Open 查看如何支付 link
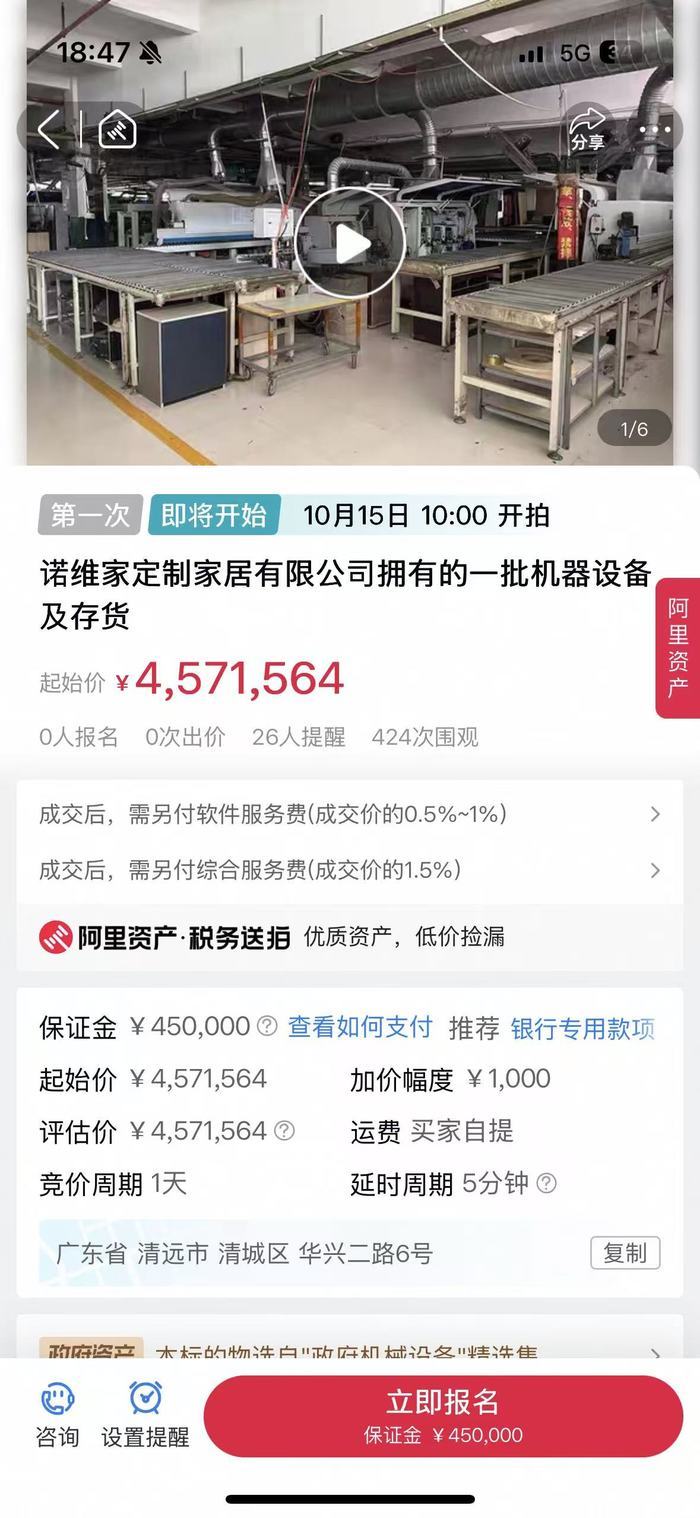Screen dimensions: 700x1518 [x=360, y=1026]
